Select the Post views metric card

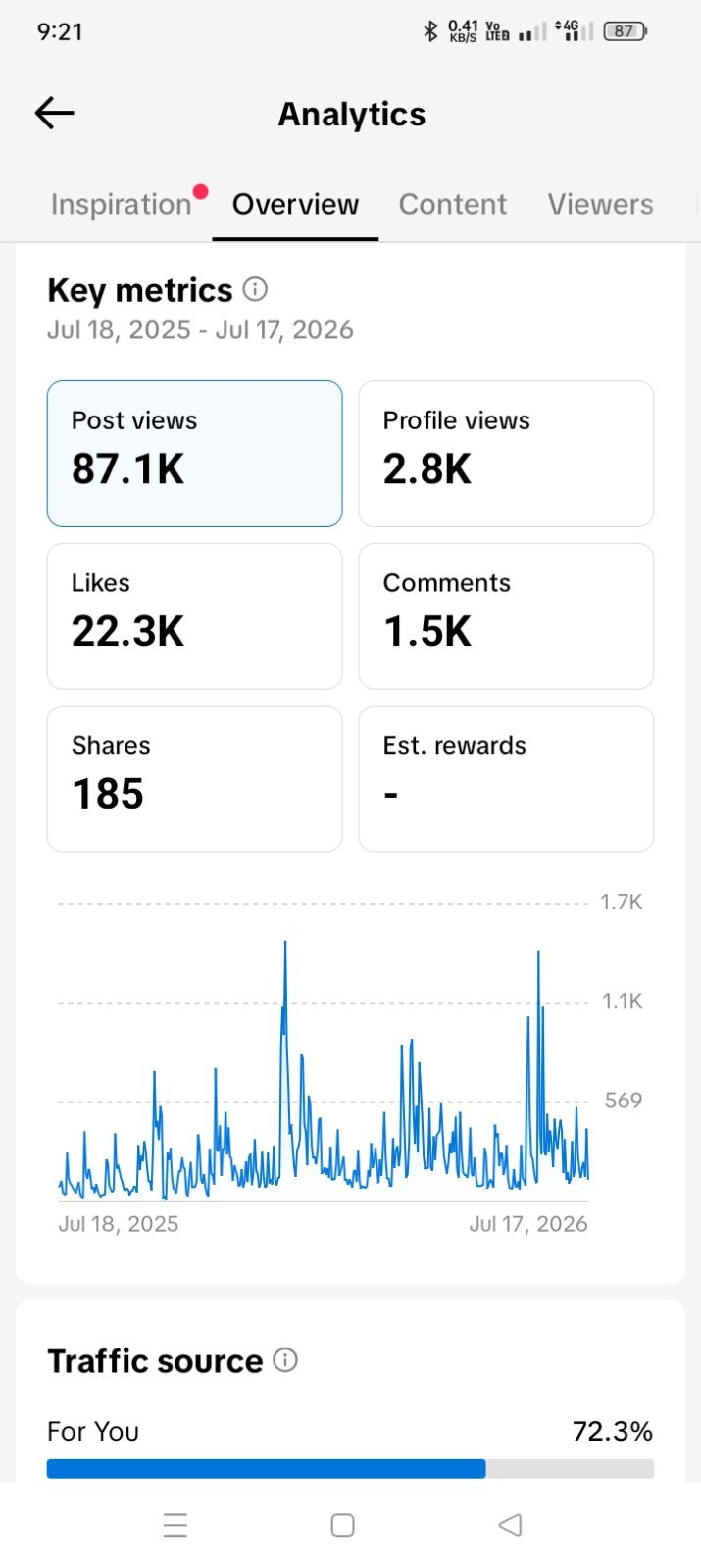194,454
